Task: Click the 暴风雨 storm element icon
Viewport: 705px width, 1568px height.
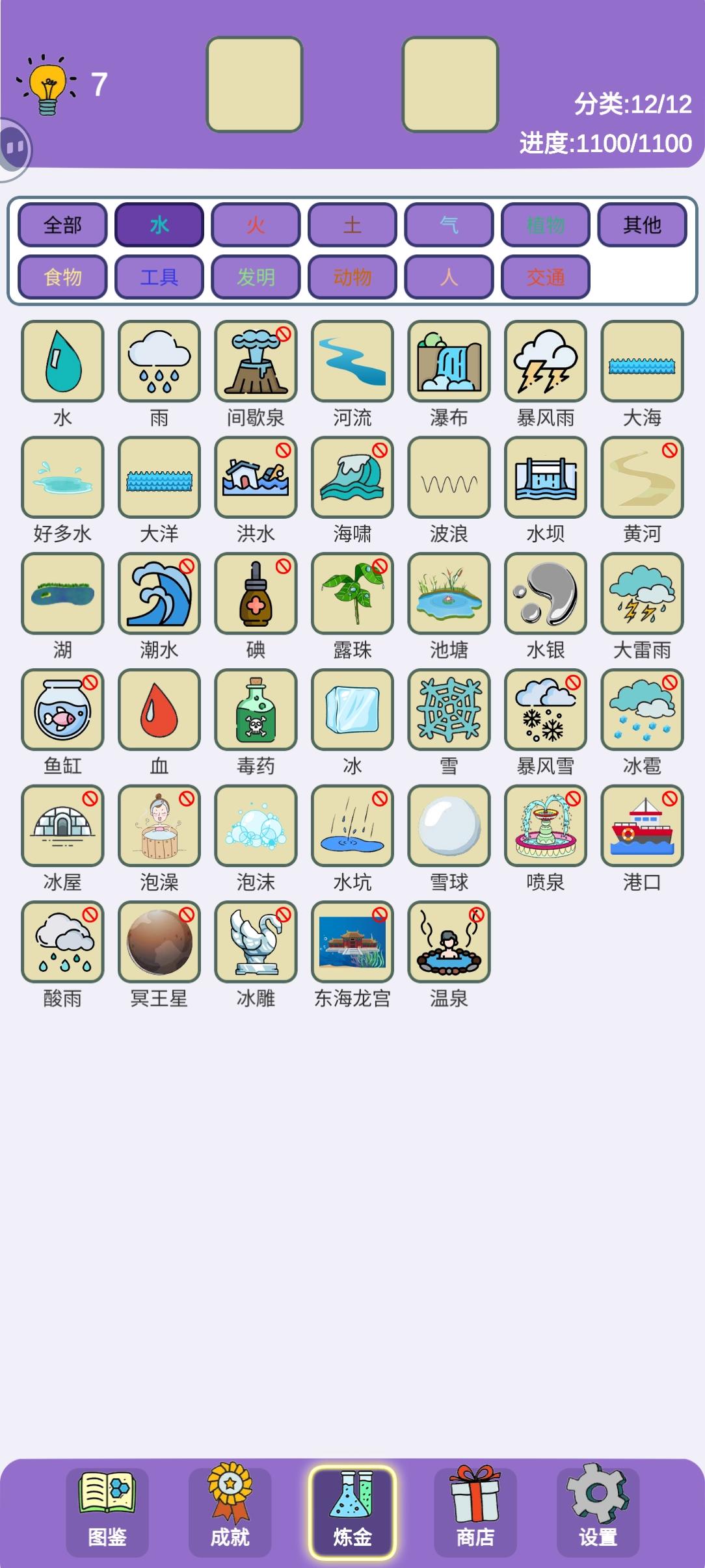Action: (545, 361)
